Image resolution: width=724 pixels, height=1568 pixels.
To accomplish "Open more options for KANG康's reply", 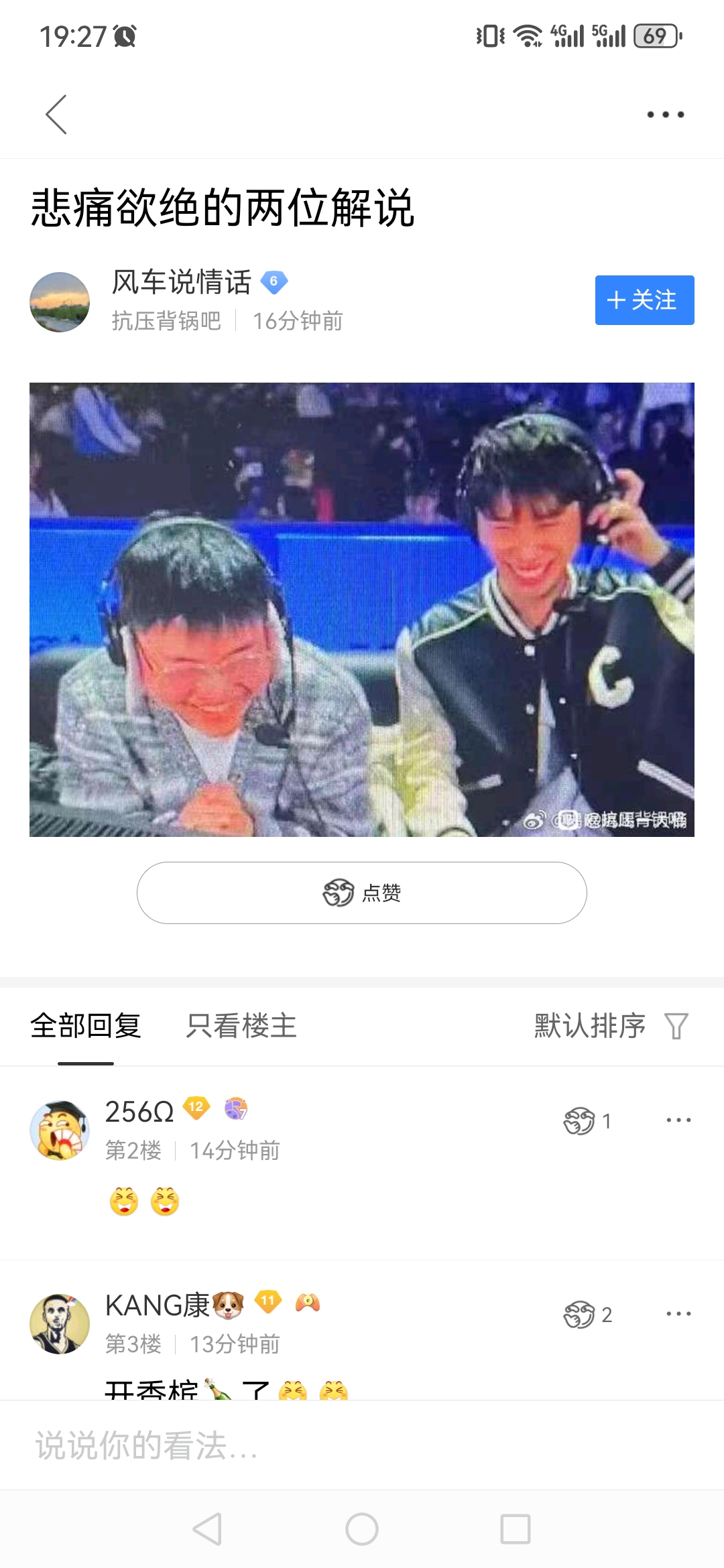I will pyautogui.click(x=678, y=1313).
